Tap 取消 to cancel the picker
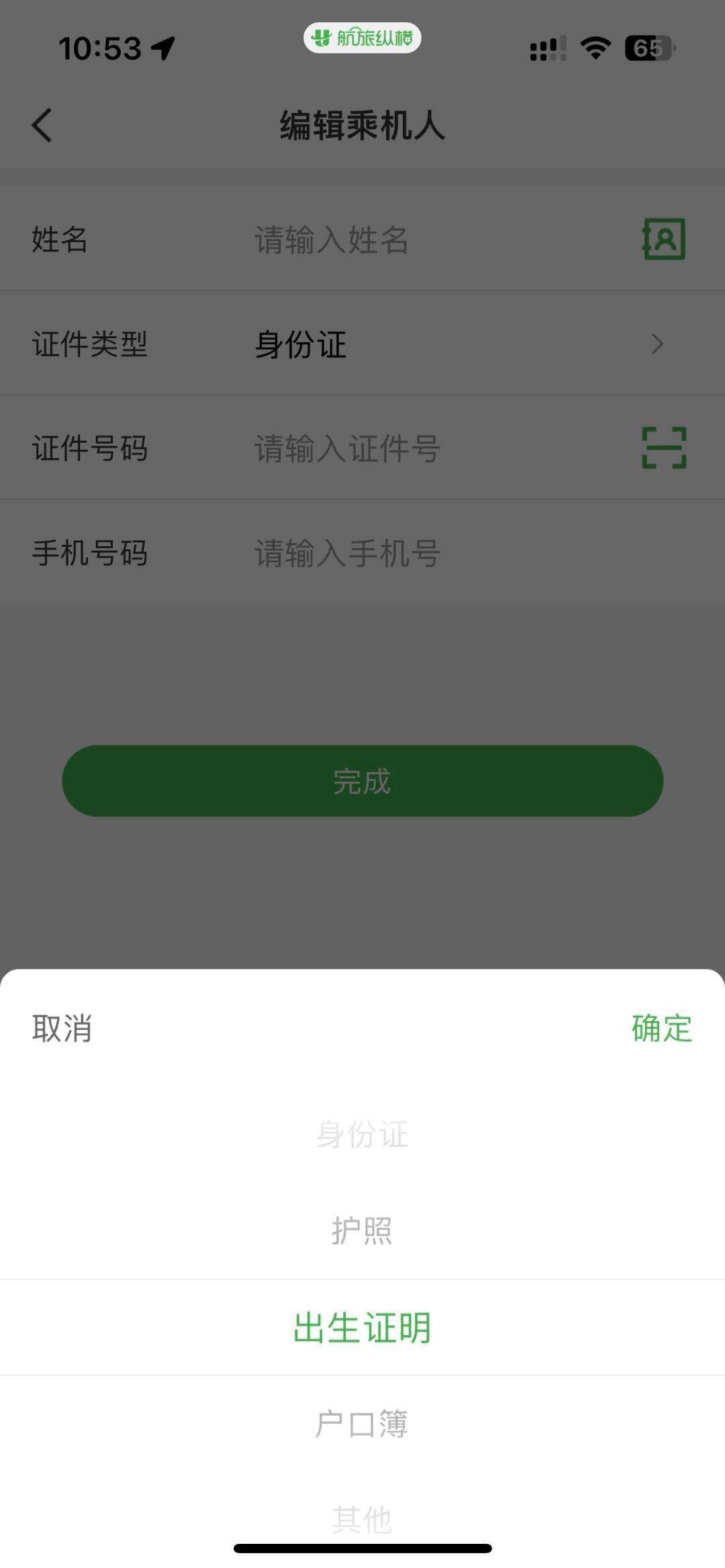The image size is (725, 1568). tap(62, 1028)
